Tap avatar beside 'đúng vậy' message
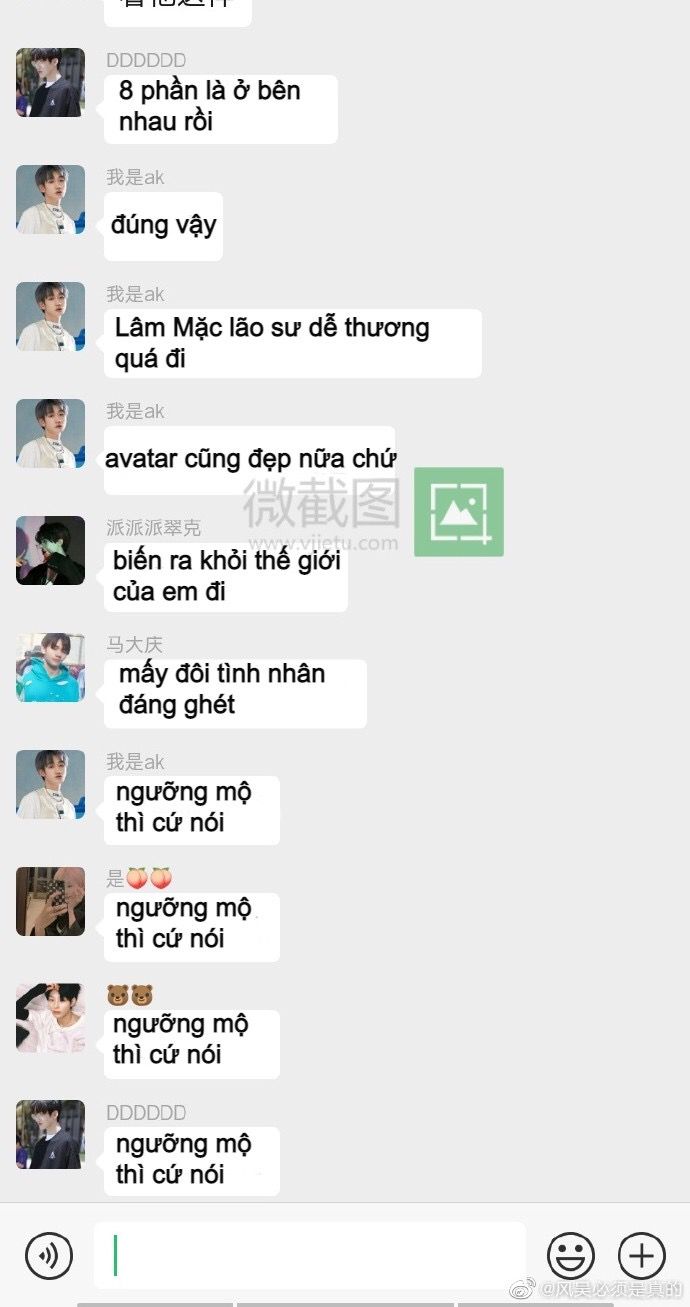The height and width of the screenshot is (1307, 690). pyautogui.click(x=50, y=200)
